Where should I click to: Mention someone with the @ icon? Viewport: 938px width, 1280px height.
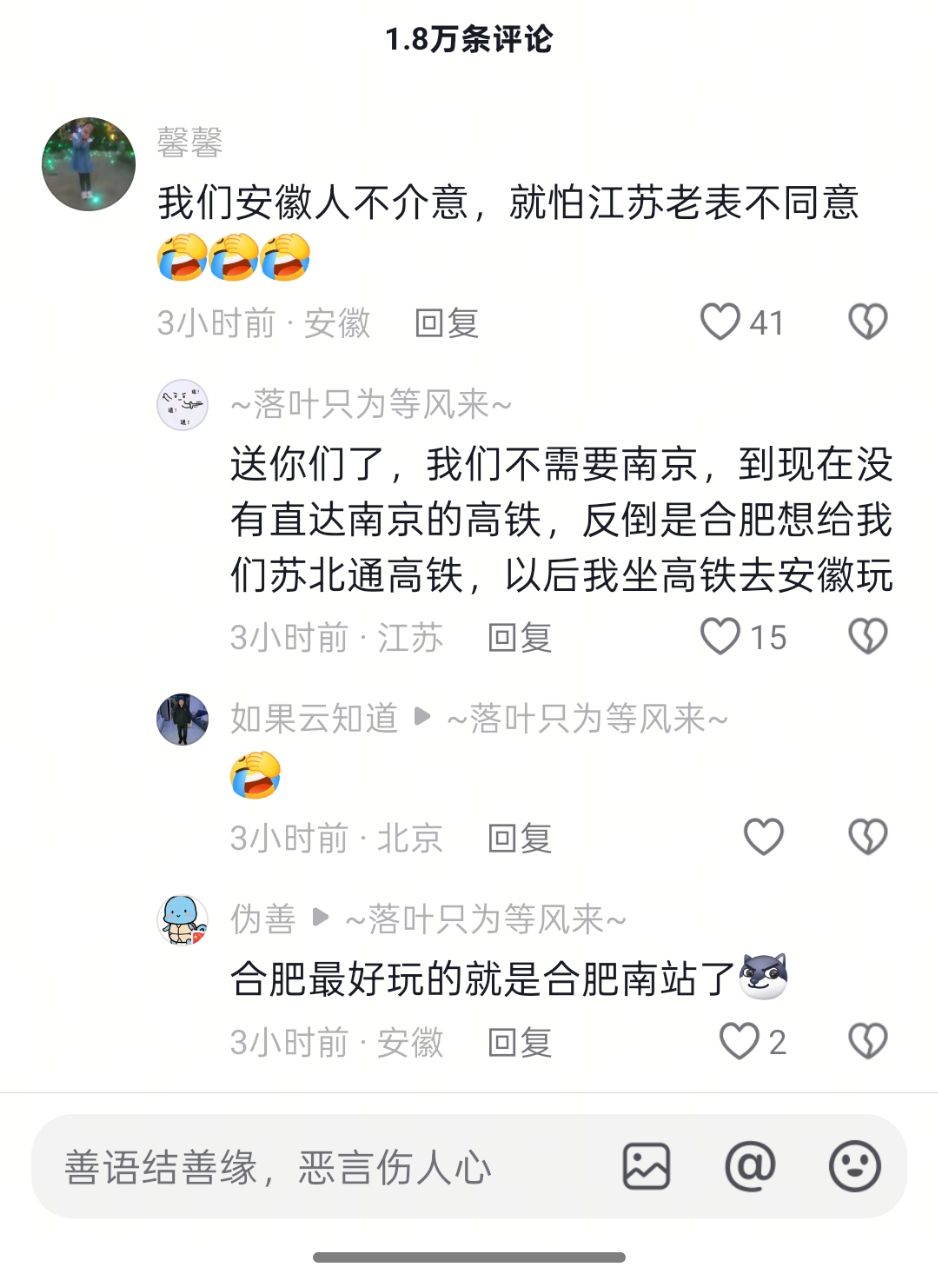coord(750,1166)
